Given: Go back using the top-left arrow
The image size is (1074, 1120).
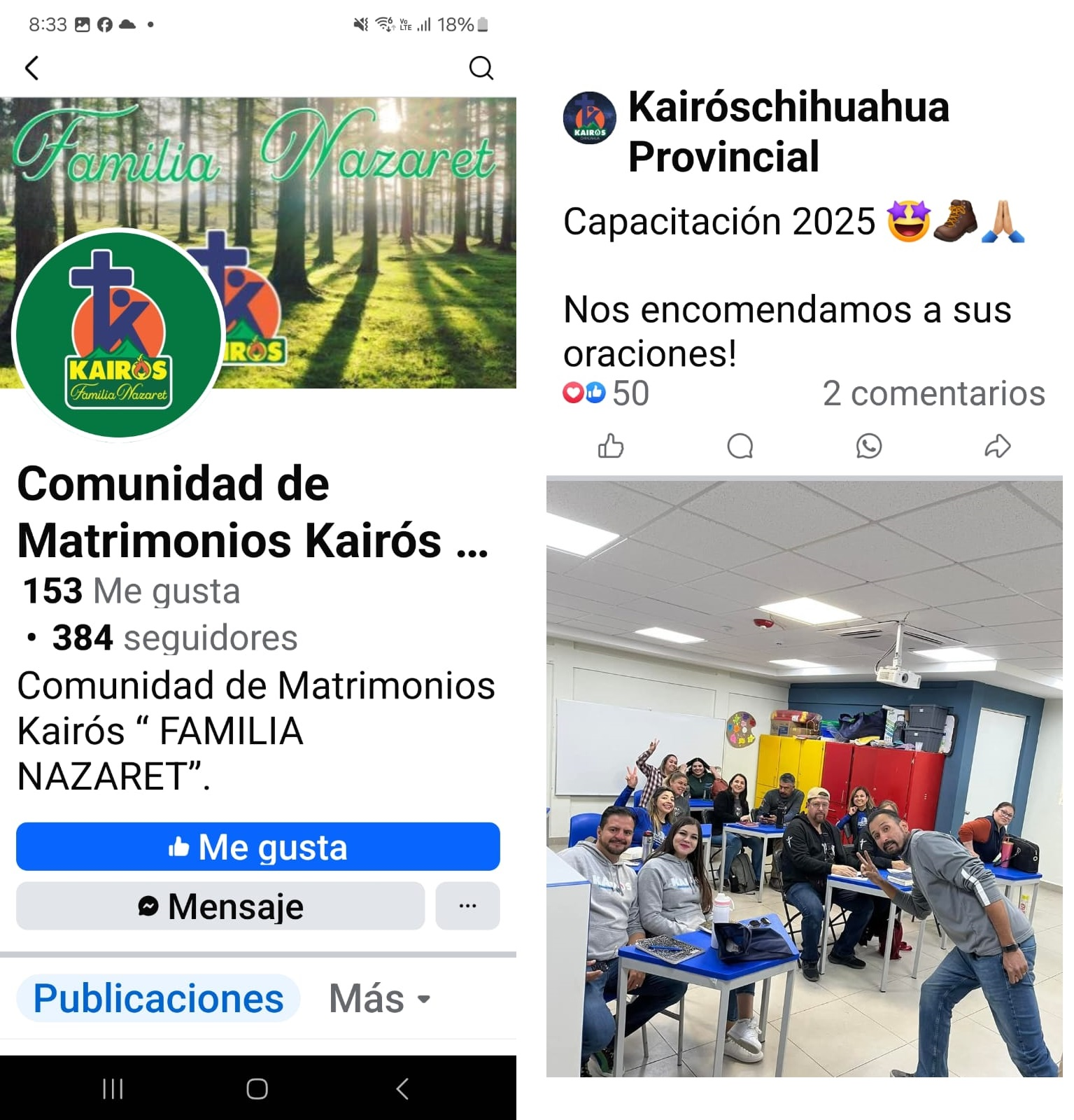Looking at the screenshot, I should point(31,68).
